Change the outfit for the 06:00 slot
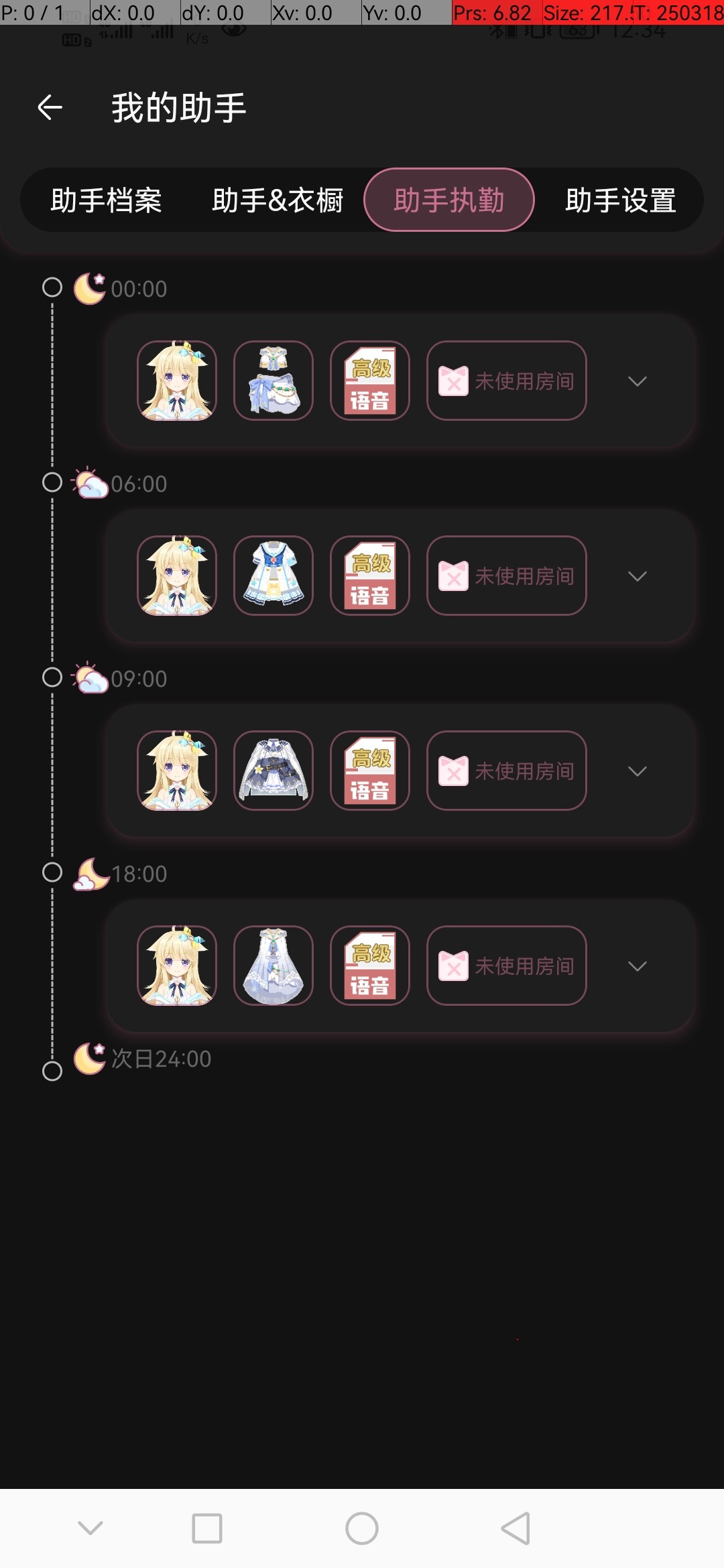 (x=274, y=576)
